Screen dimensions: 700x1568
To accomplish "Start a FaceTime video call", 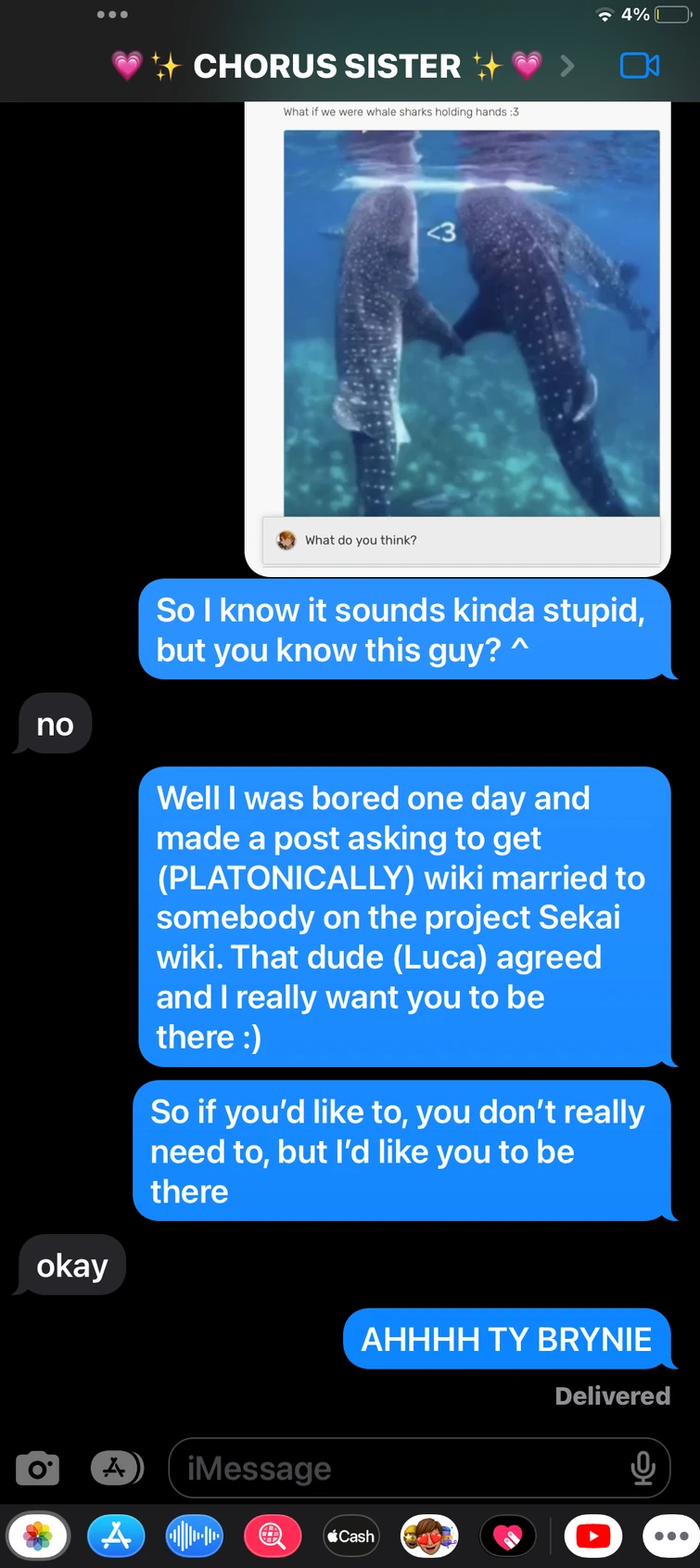I will click(x=639, y=66).
